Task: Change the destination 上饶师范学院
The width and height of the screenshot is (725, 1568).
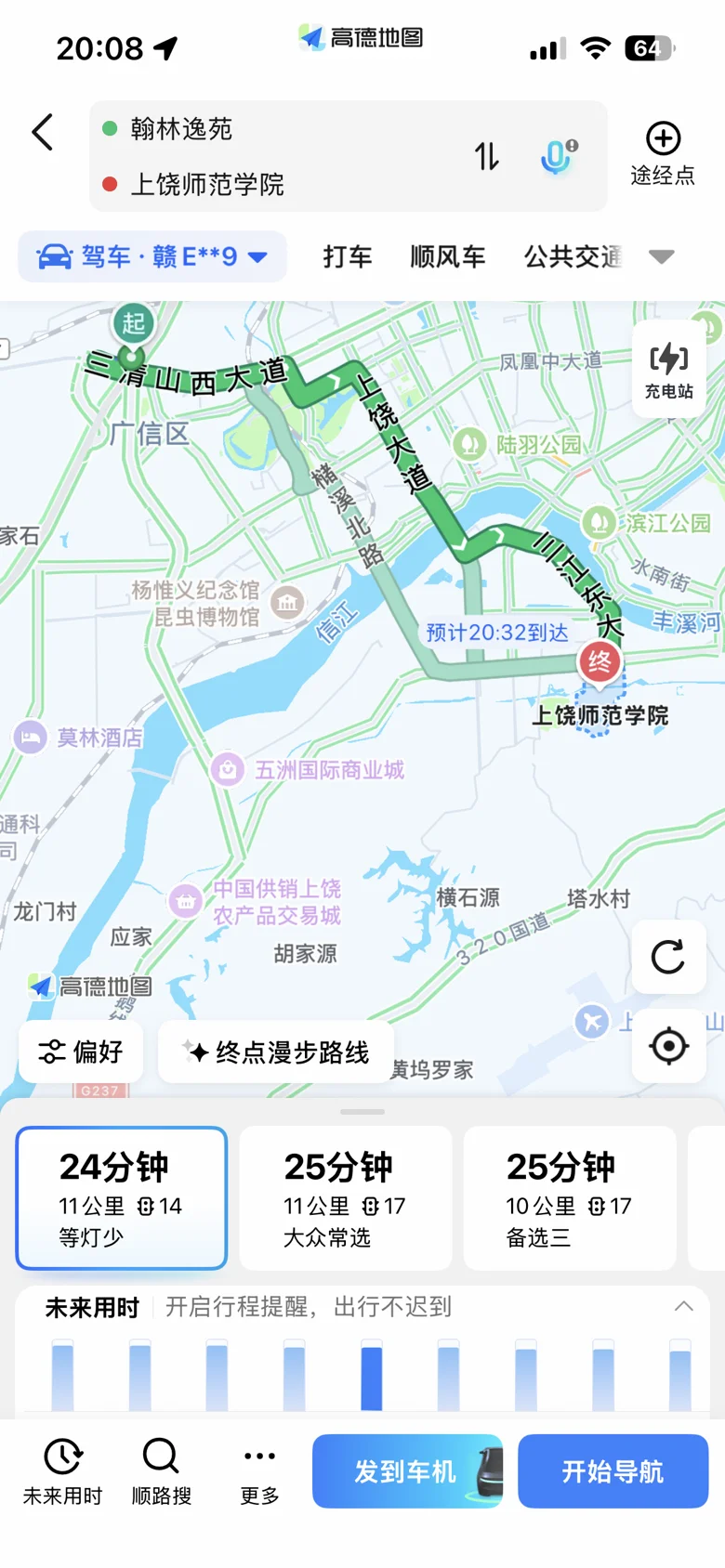Action: 207,184
